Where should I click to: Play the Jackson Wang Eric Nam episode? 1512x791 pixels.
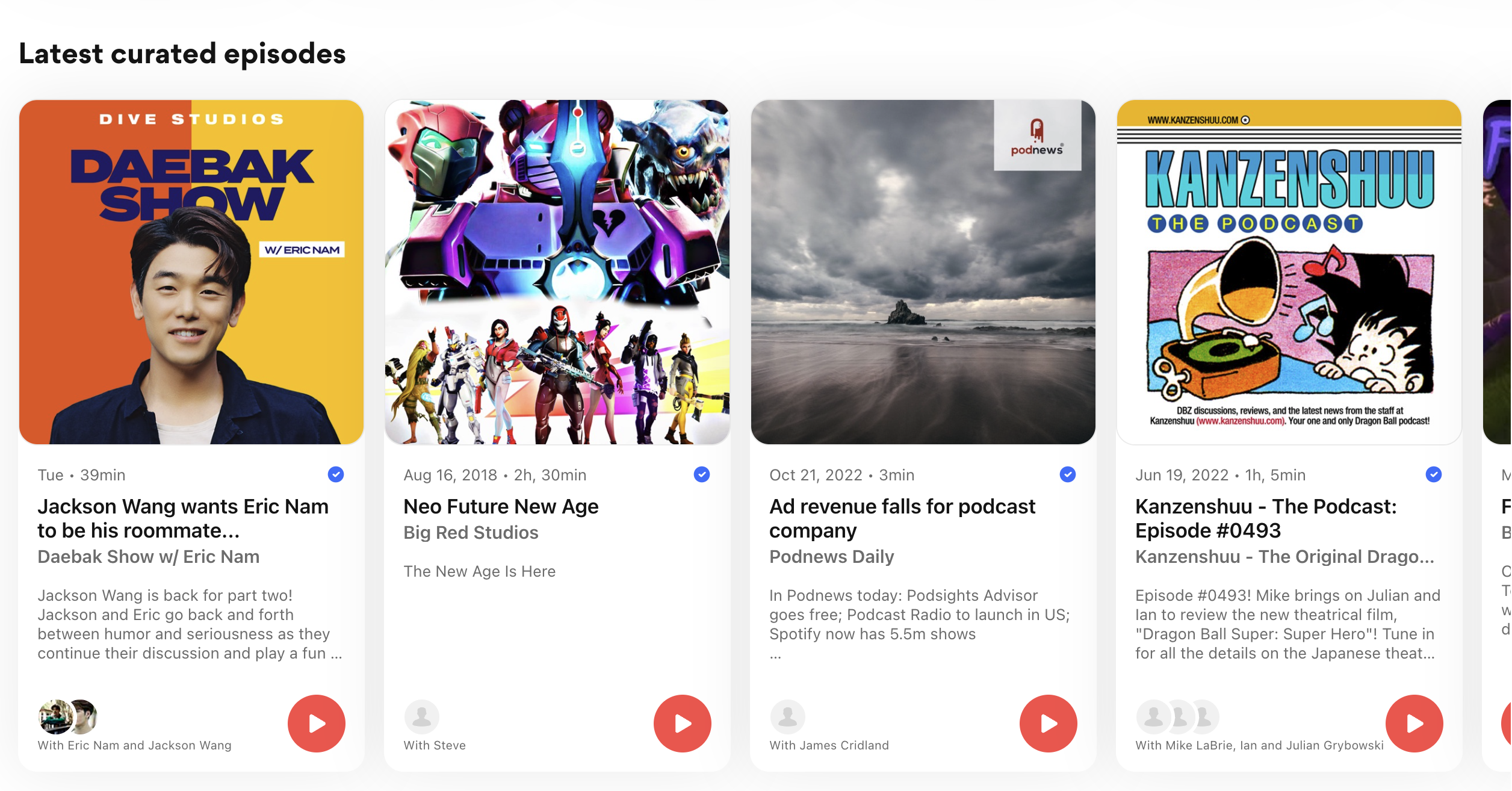pyautogui.click(x=316, y=723)
